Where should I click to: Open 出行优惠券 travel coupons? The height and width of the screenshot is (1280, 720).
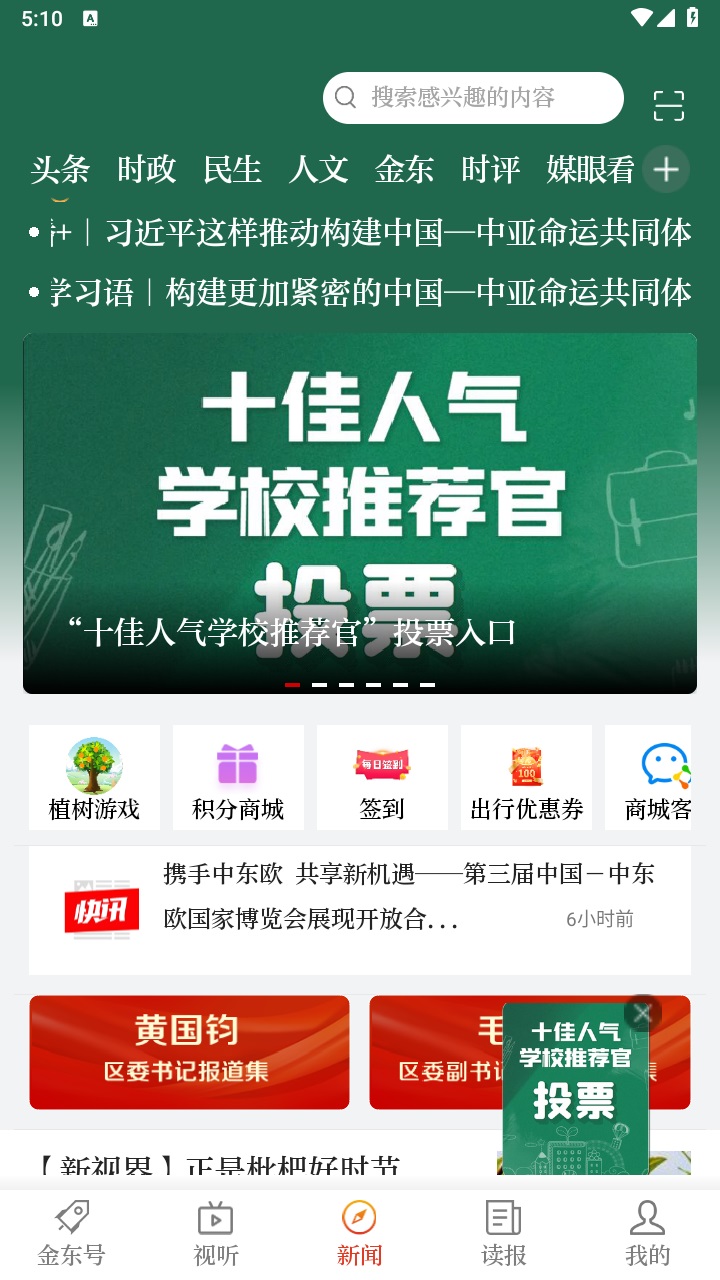click(x=526, y=777)
